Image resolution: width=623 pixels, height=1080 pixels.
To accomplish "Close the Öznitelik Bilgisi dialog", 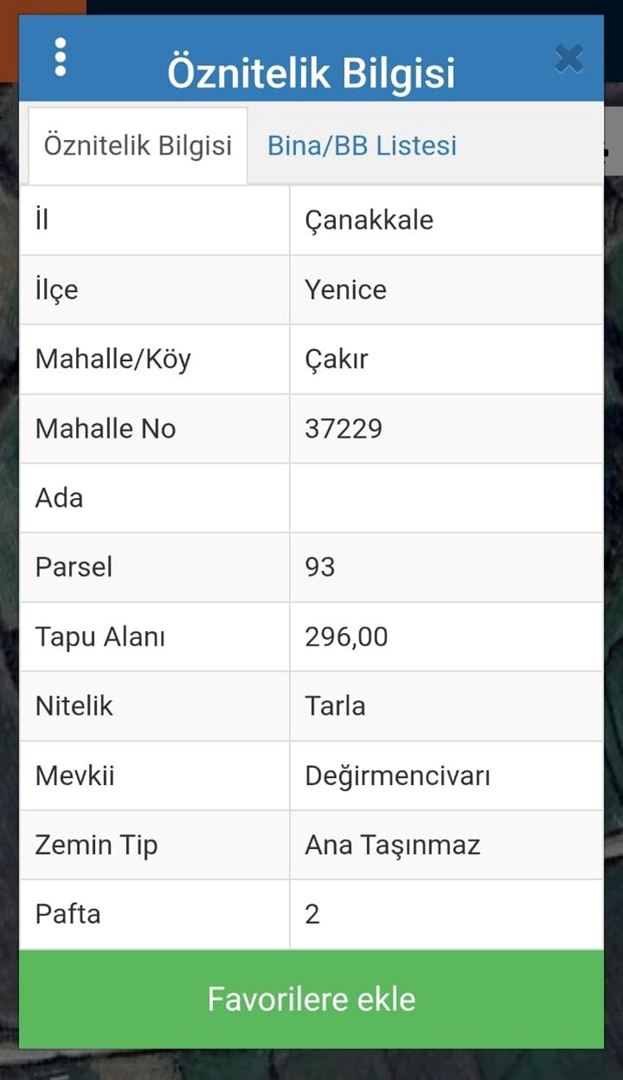I will (569, 59).
